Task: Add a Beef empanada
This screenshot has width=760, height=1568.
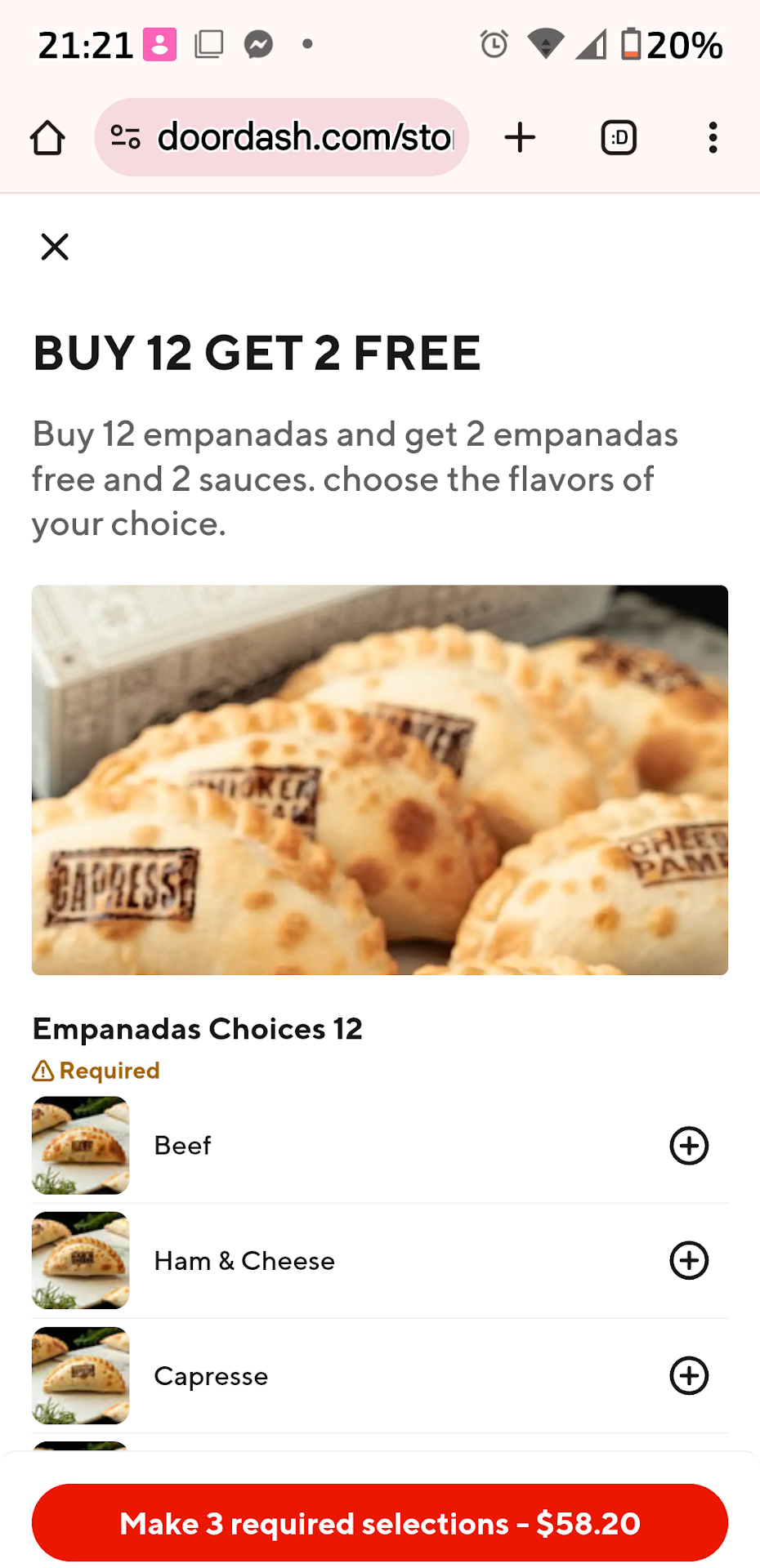Action: (x=689, y=1146)
